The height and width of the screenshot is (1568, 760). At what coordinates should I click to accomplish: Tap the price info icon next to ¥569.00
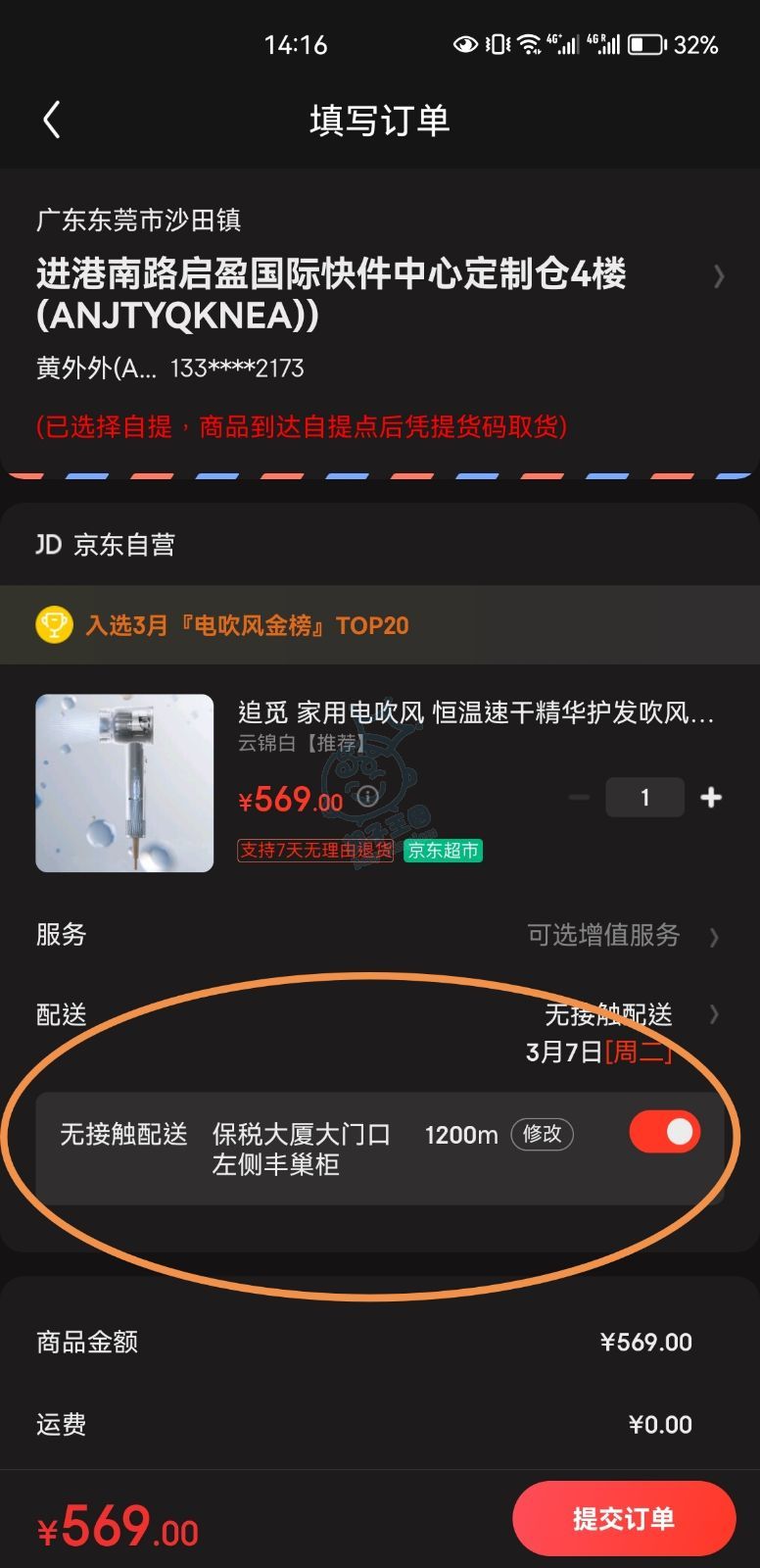click(x=367, y=797)
